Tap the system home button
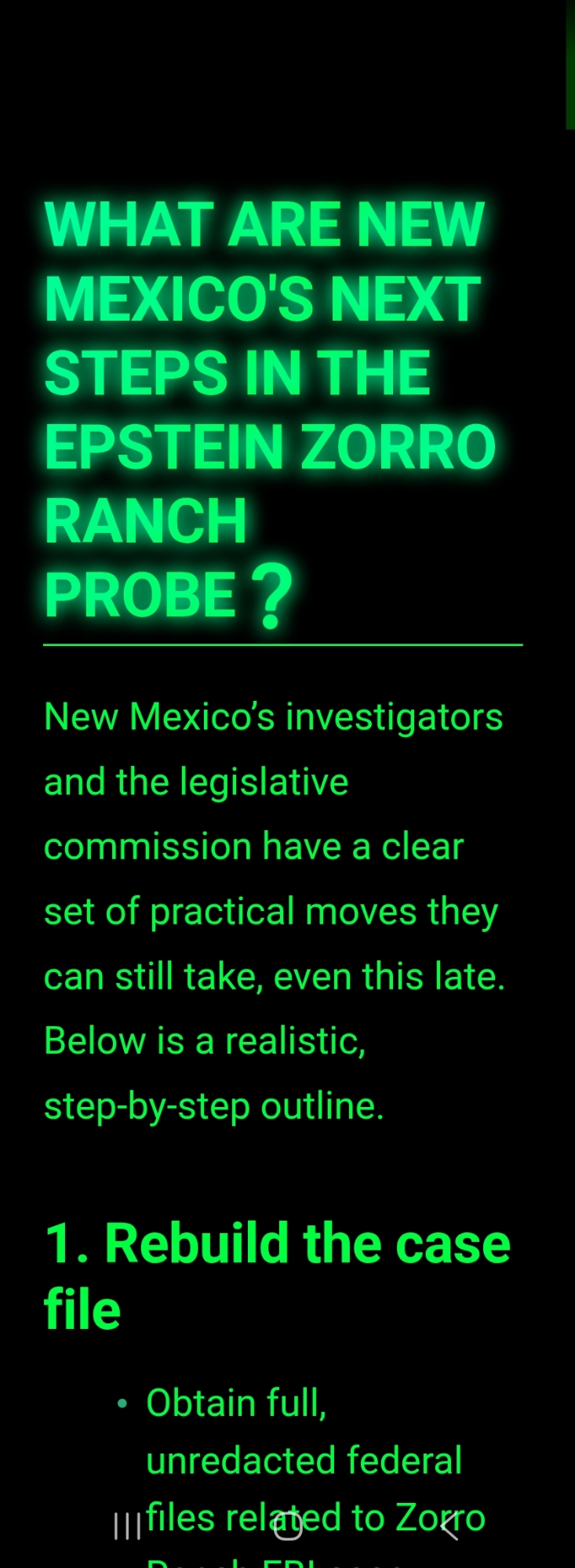This screenshot has width=575, height=1568. click(288, 1526)
